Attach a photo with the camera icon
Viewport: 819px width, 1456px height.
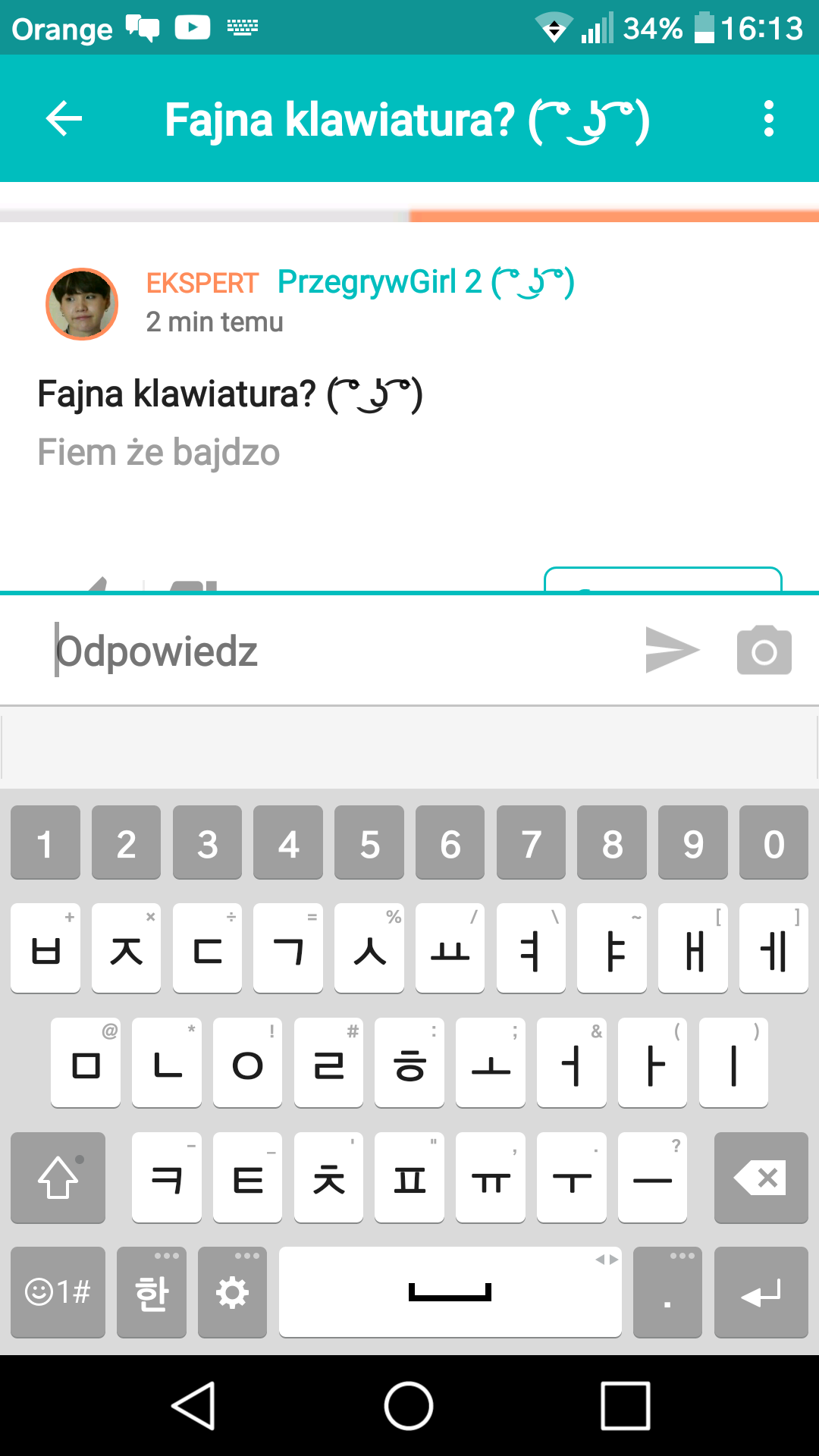click(764, 651)
